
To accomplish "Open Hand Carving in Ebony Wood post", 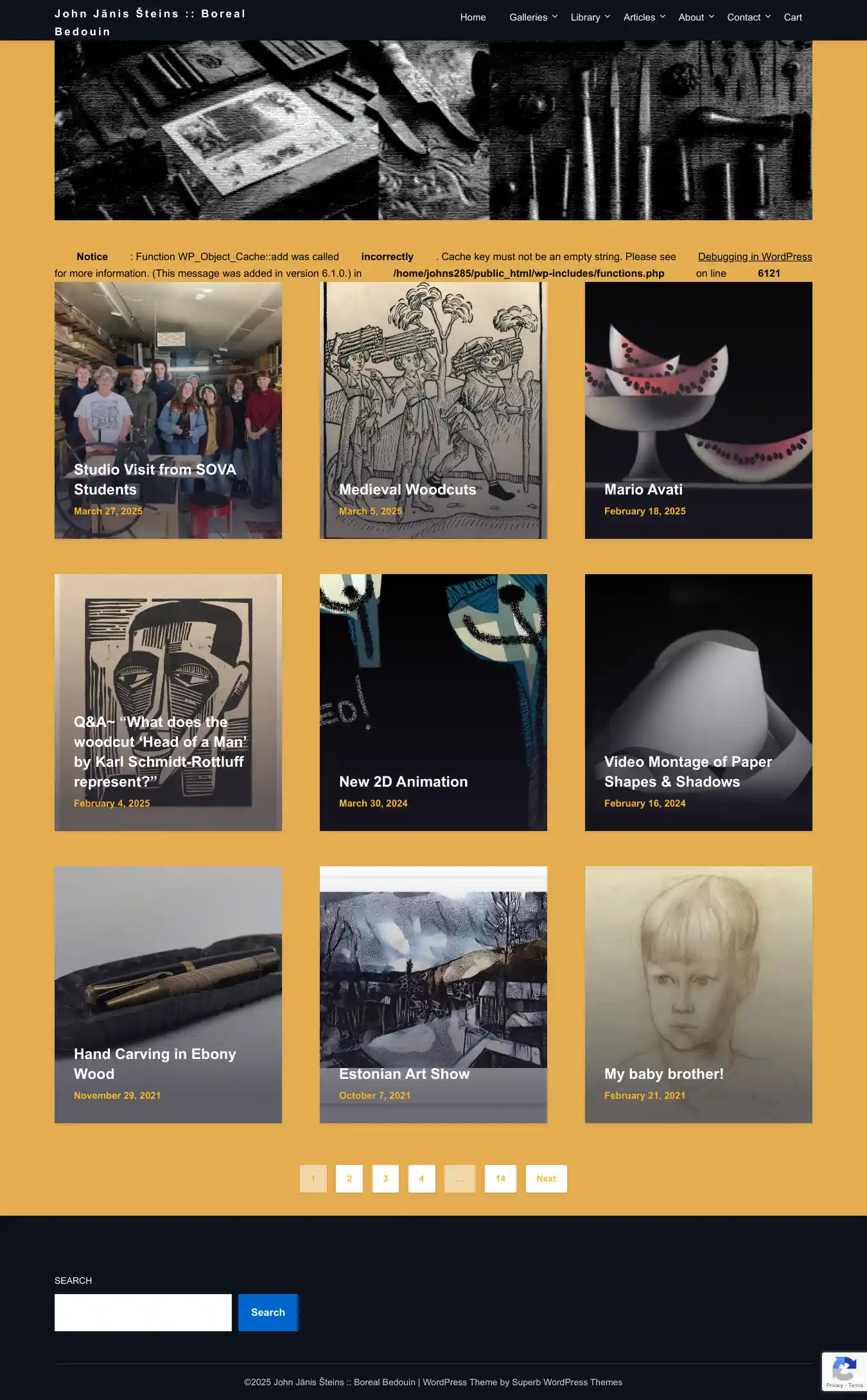I will pos(155,1063).
